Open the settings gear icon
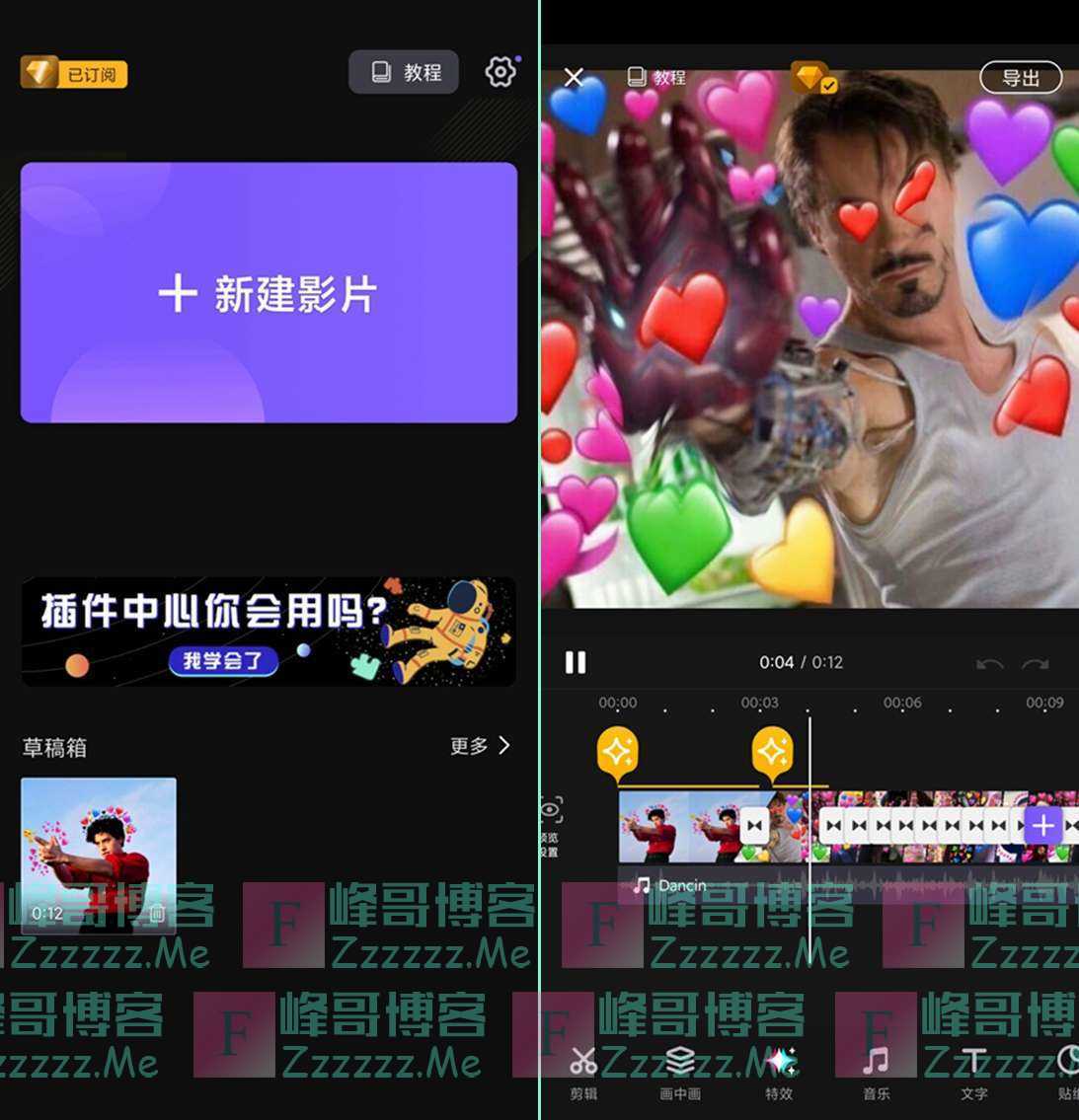1079x1120 pixels. point(501,72)
